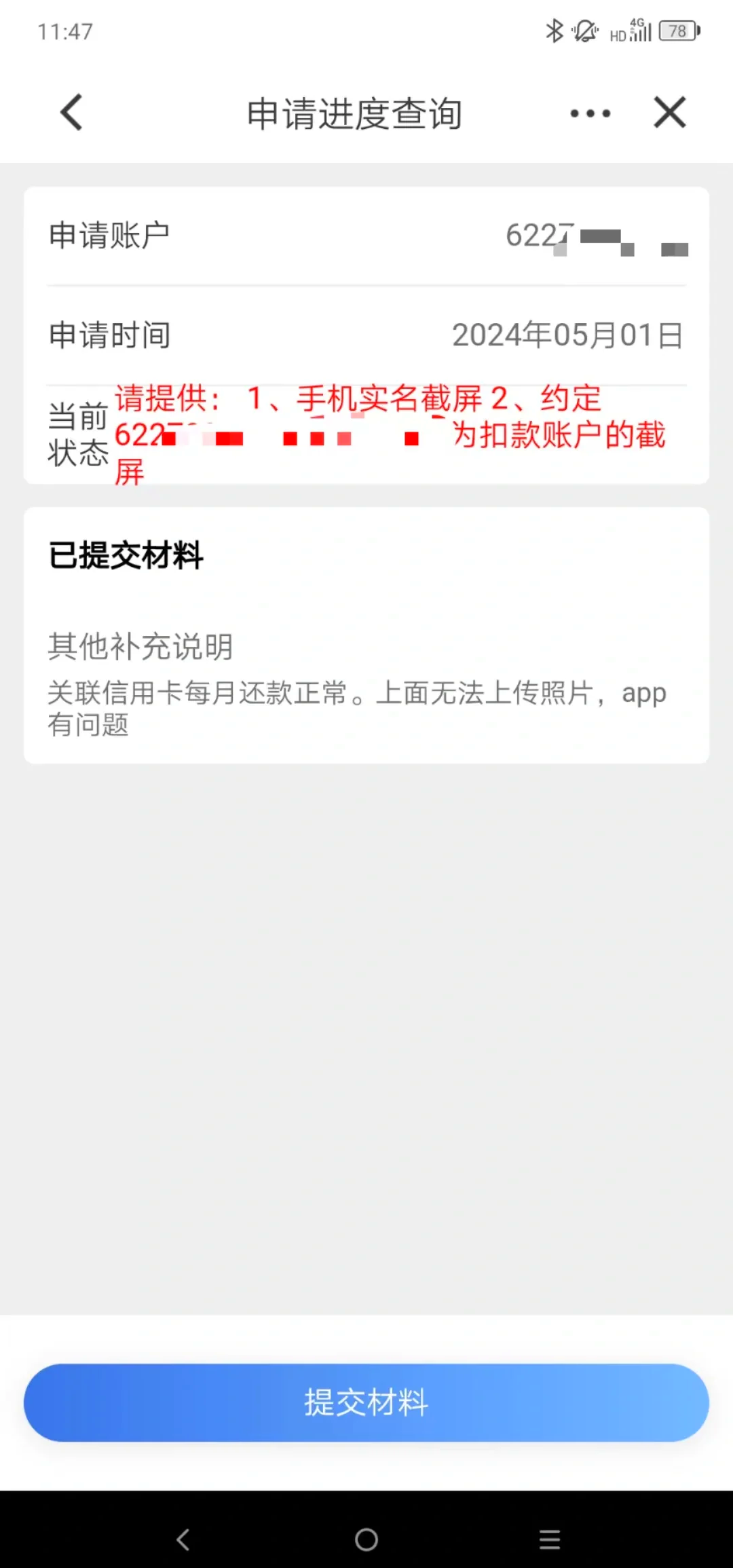
Task: Go back from 申请进度查询 page
Action: pyautogui.click(x=72, y=112)
